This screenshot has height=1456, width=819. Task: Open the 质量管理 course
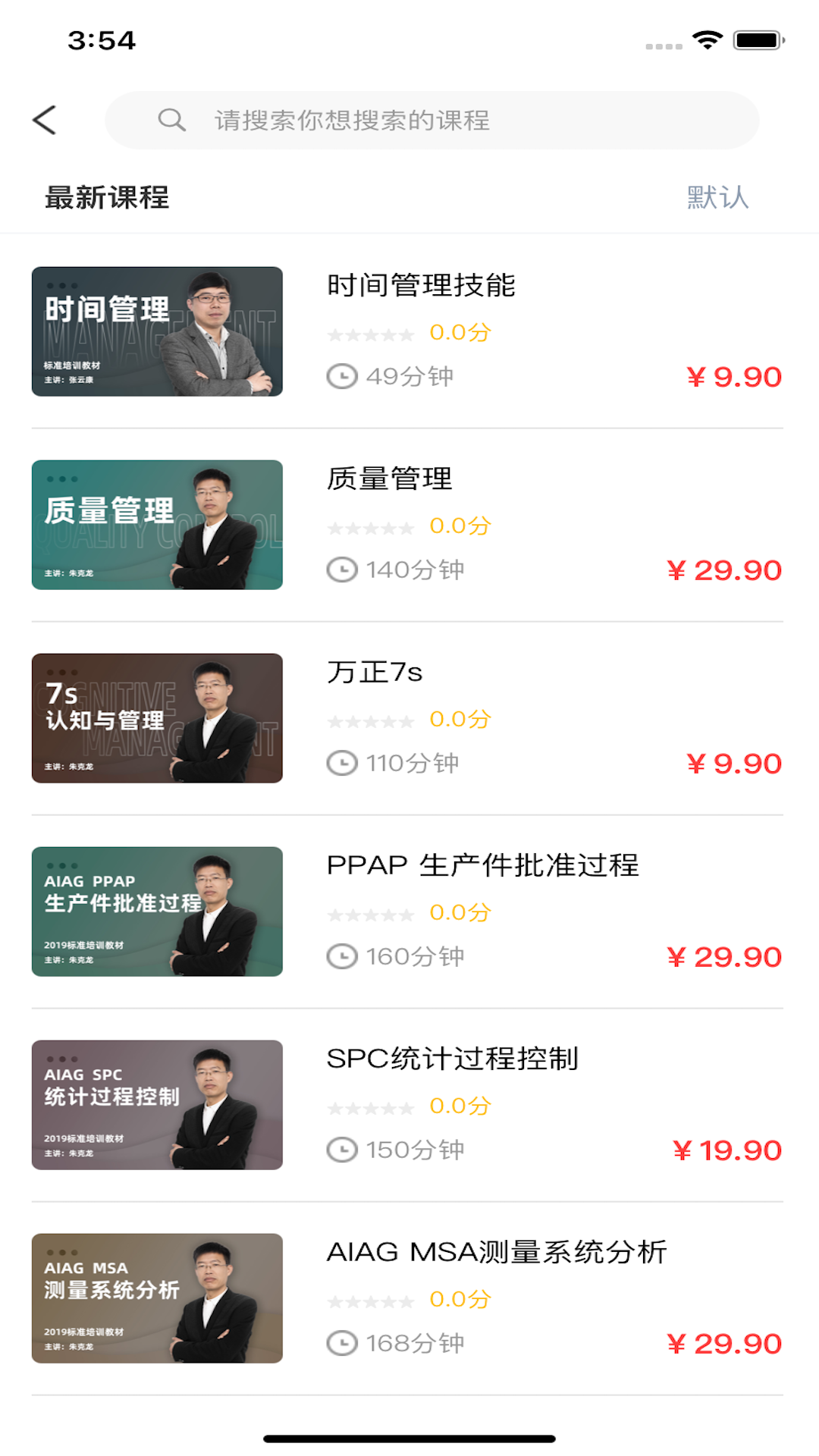(x=389, y=479)
